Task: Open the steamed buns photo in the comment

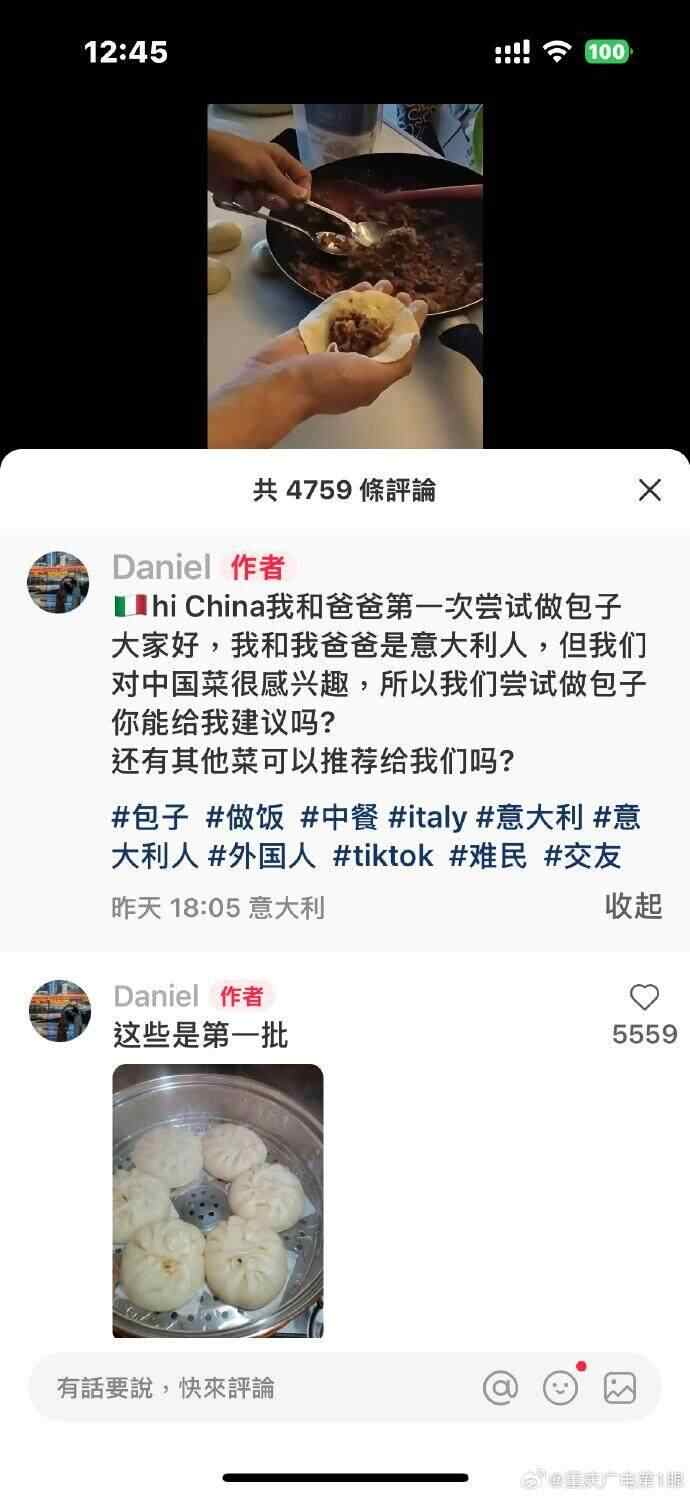Action: coord(217,1200)
